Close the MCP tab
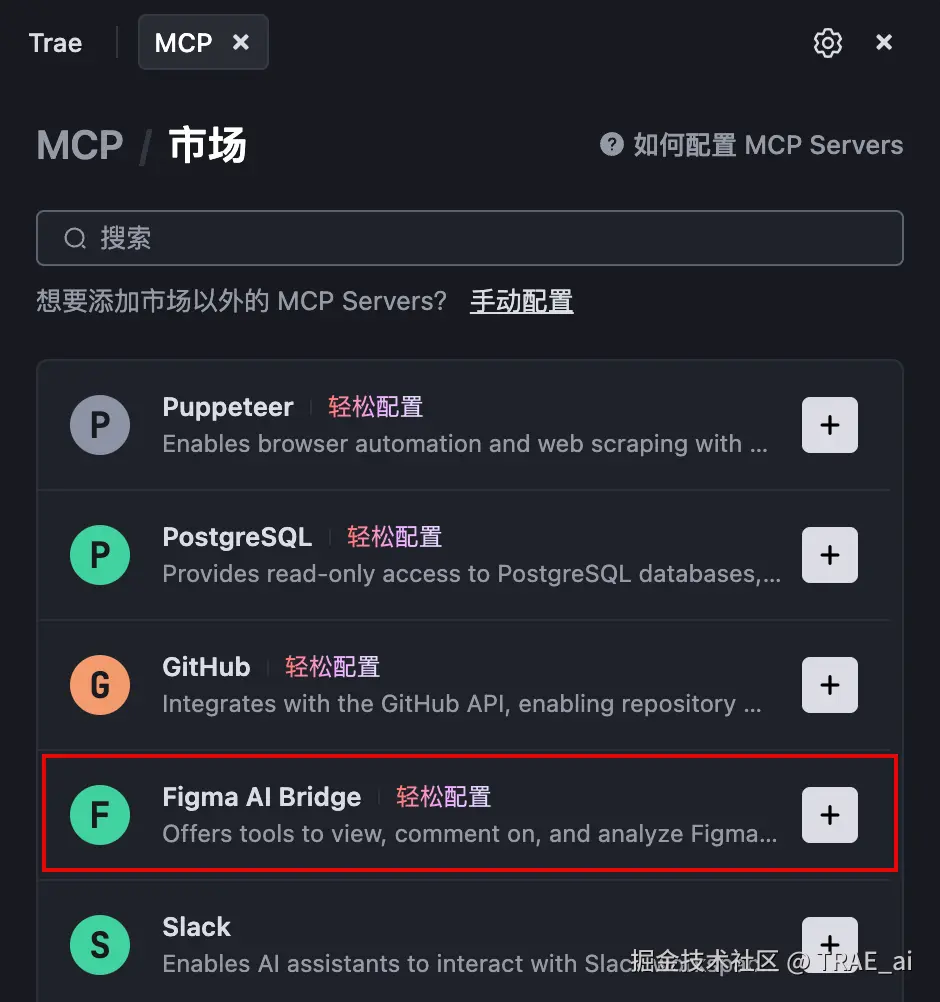The image size is (940, 1002). pos(241,42)
